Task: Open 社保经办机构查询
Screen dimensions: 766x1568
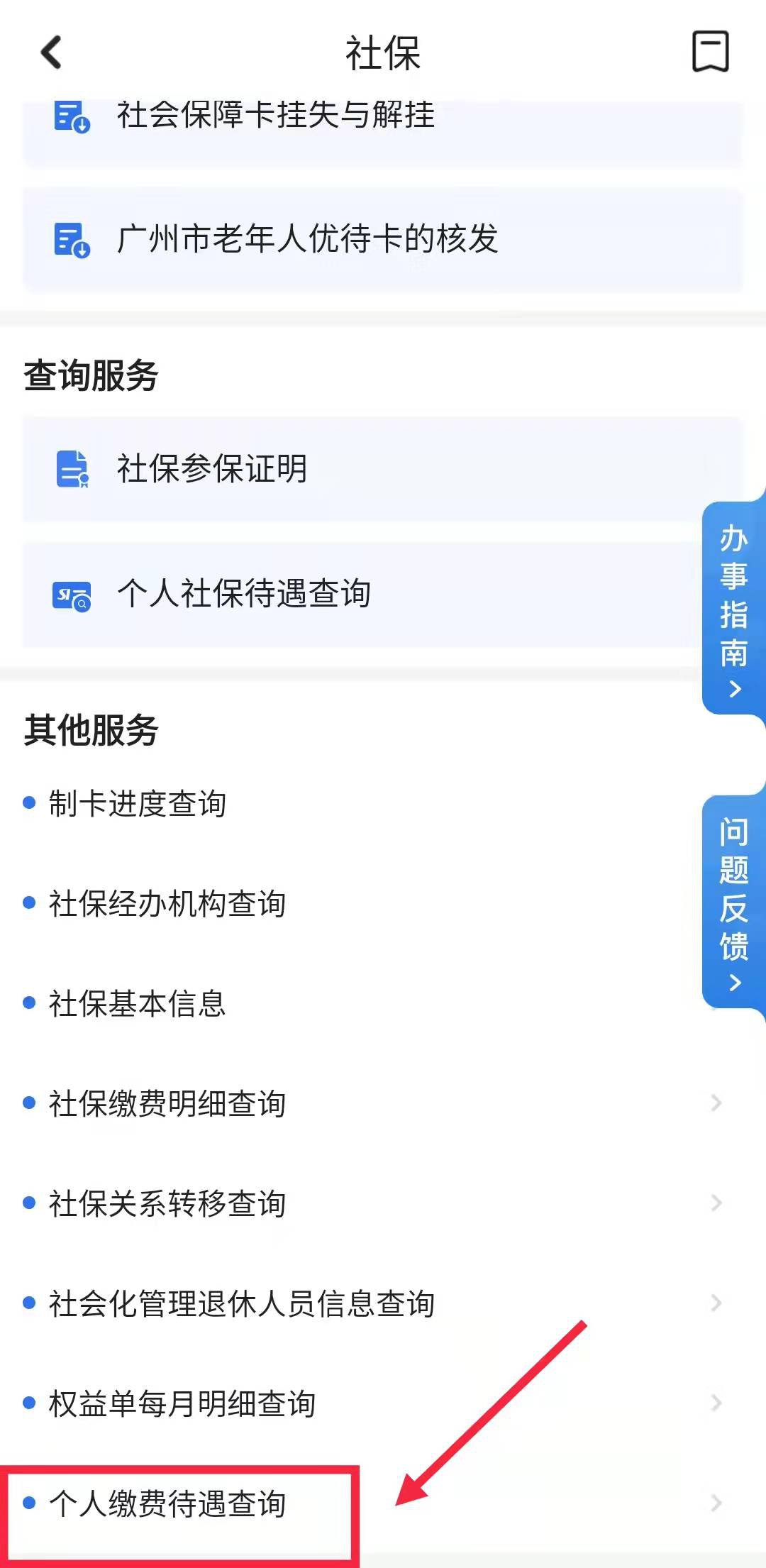Action: click(x=167, y=904)
